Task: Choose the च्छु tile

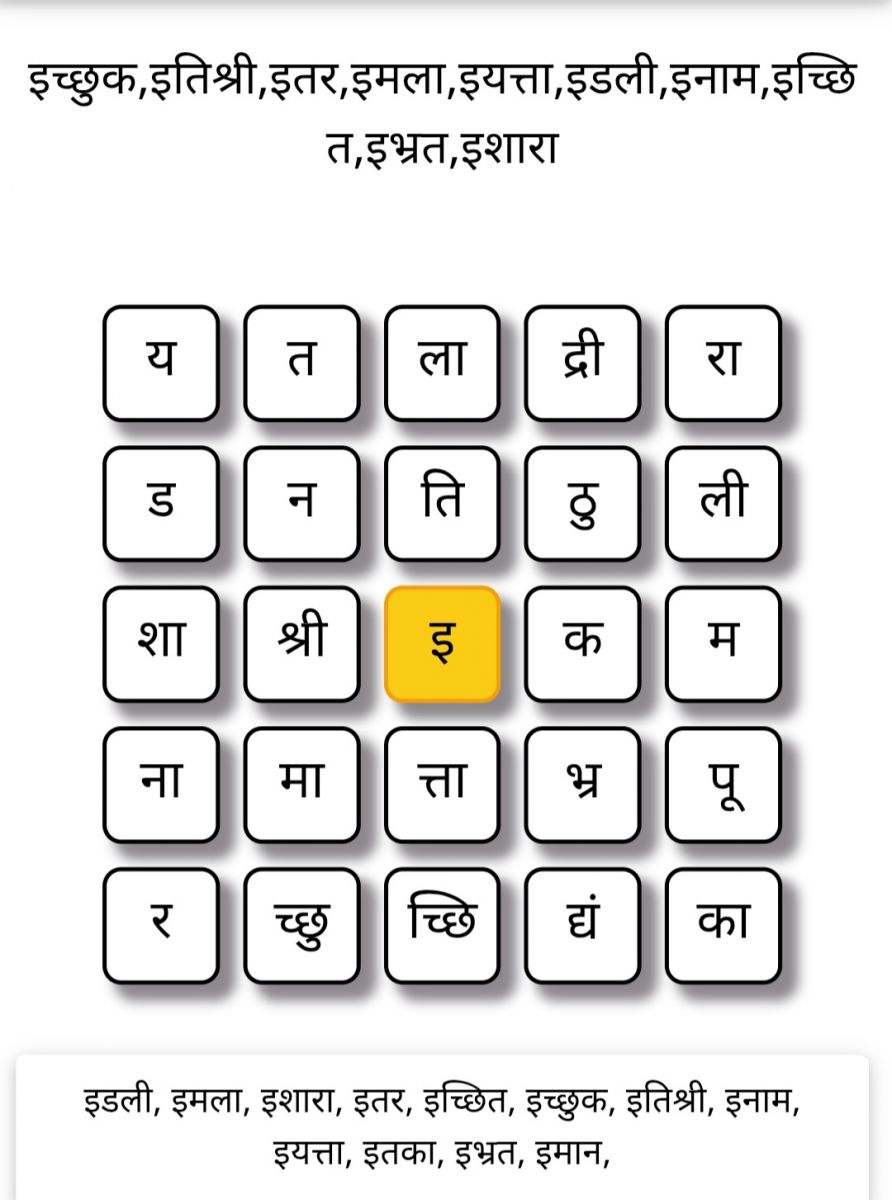Action: 301,925
